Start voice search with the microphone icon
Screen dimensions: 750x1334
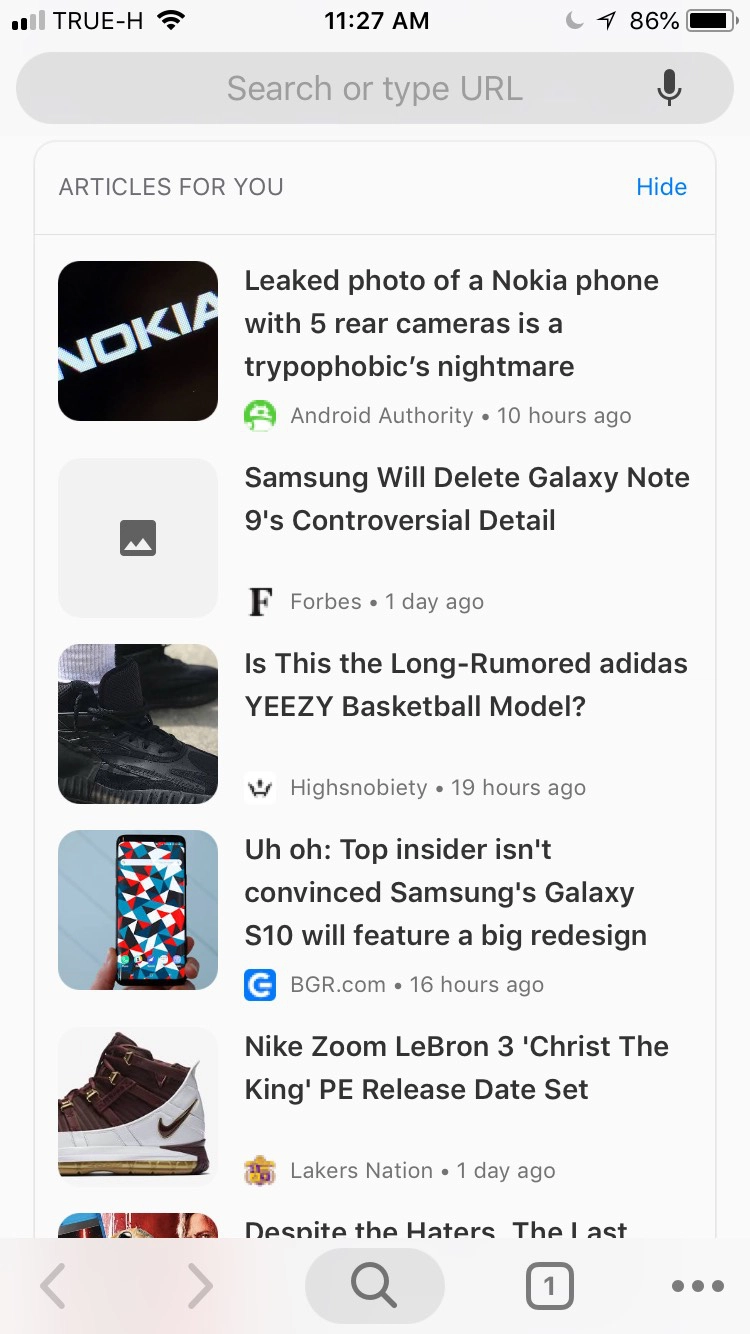click(x=669, y=88)
